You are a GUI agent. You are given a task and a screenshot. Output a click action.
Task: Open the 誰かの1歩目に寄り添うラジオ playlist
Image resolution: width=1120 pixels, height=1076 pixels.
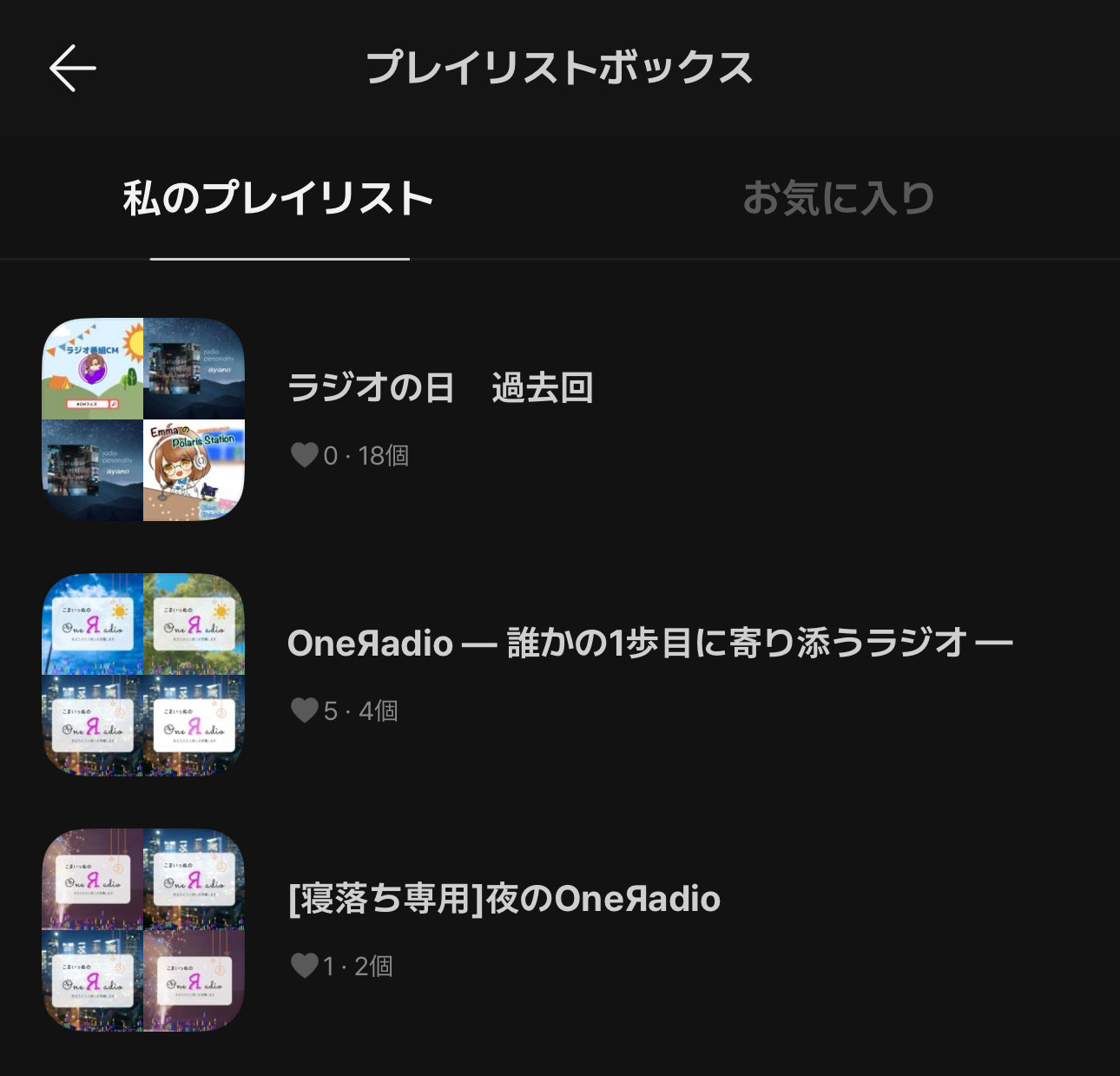649,644
